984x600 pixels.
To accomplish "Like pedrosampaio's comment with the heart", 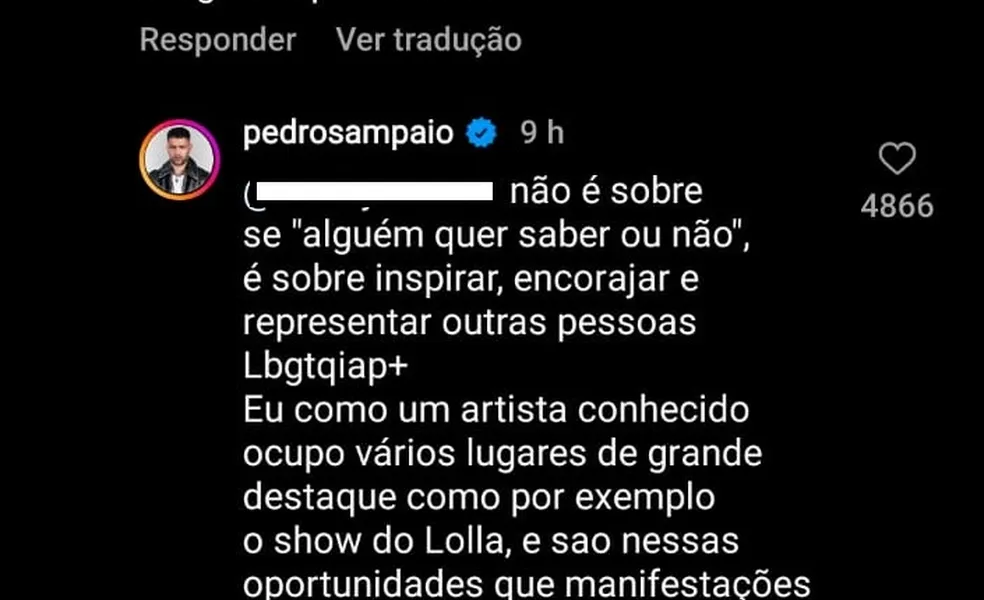I will pyautogui.click(x=896, y=160).
